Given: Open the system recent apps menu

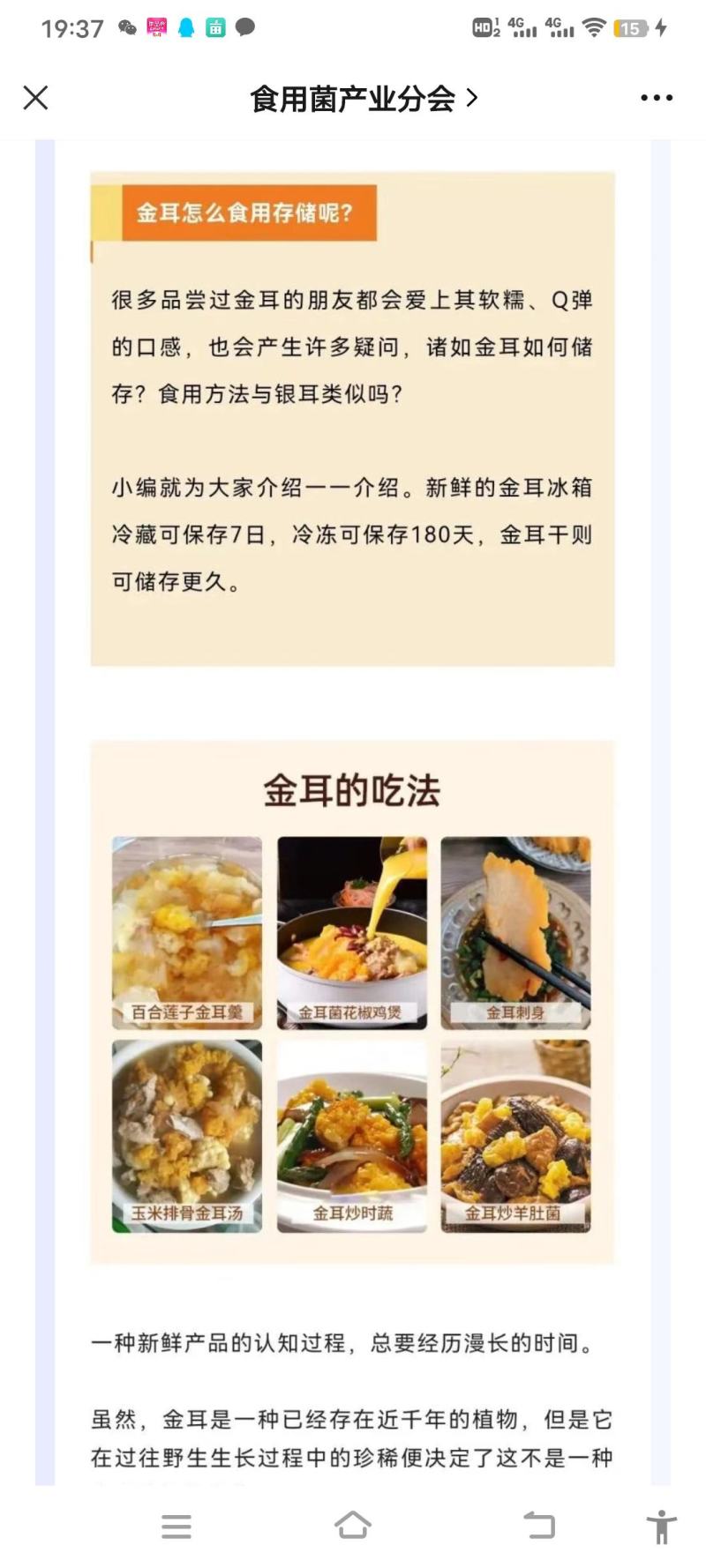Looking at the screenshot, I should coord(176,1527).
